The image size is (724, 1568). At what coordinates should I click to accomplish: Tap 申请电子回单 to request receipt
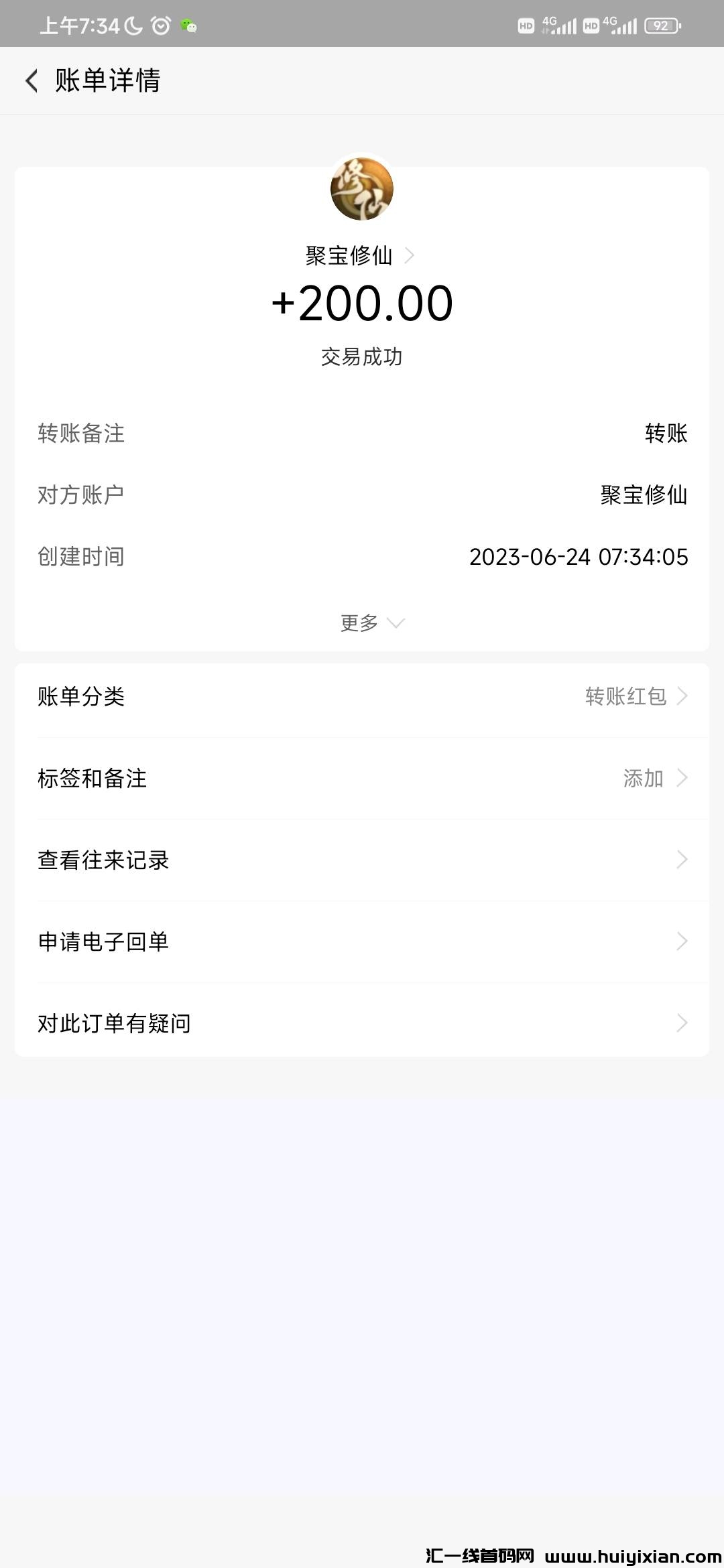coord(362,941)
